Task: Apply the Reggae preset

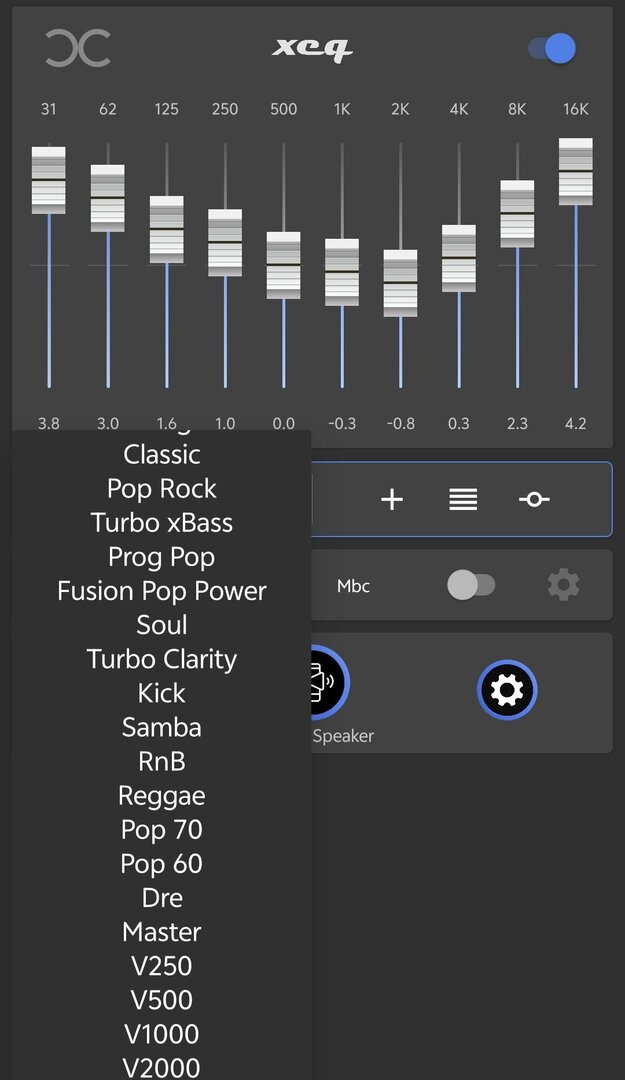Action: click(x=161, y=796)
